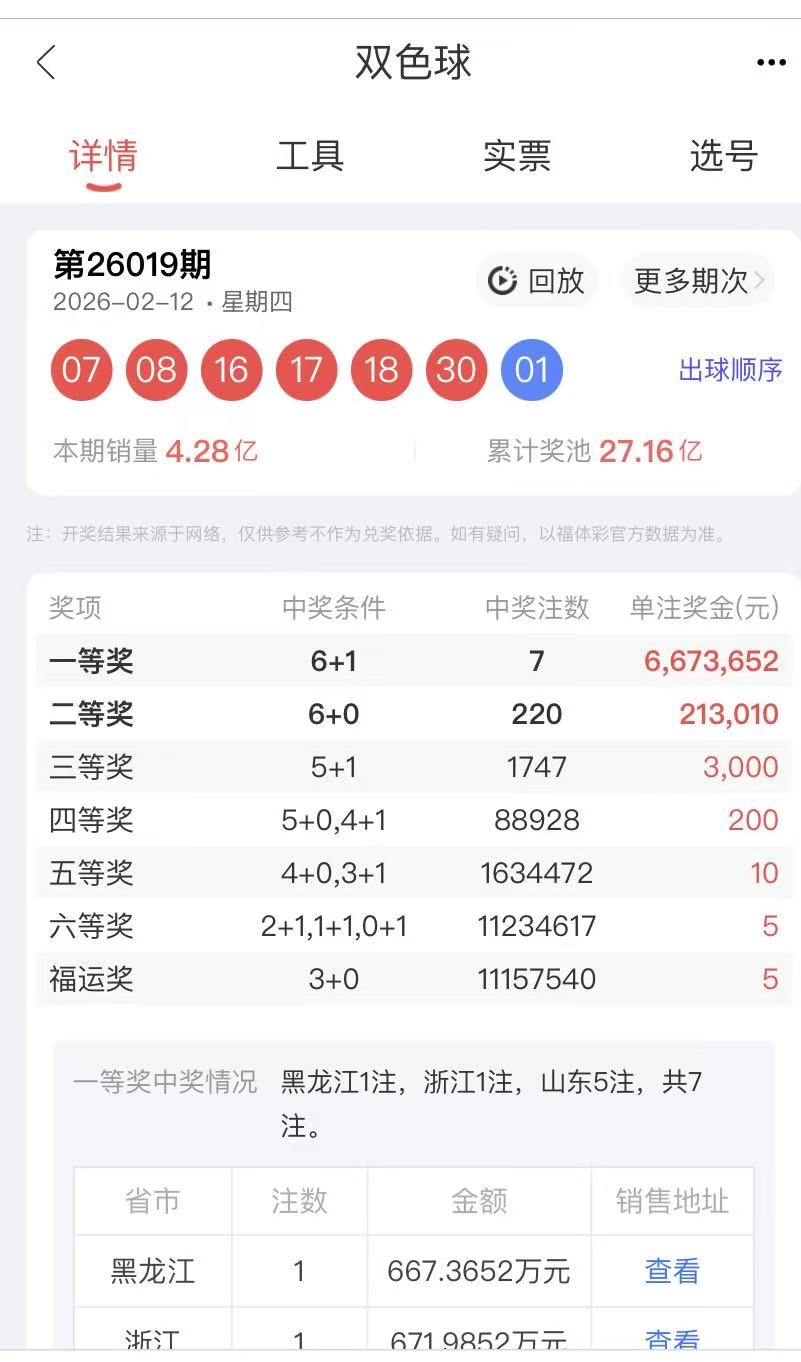Screen dimensions: 801x1362
Task: Open 更多期次 for other draws
Action: pos(699,281)
